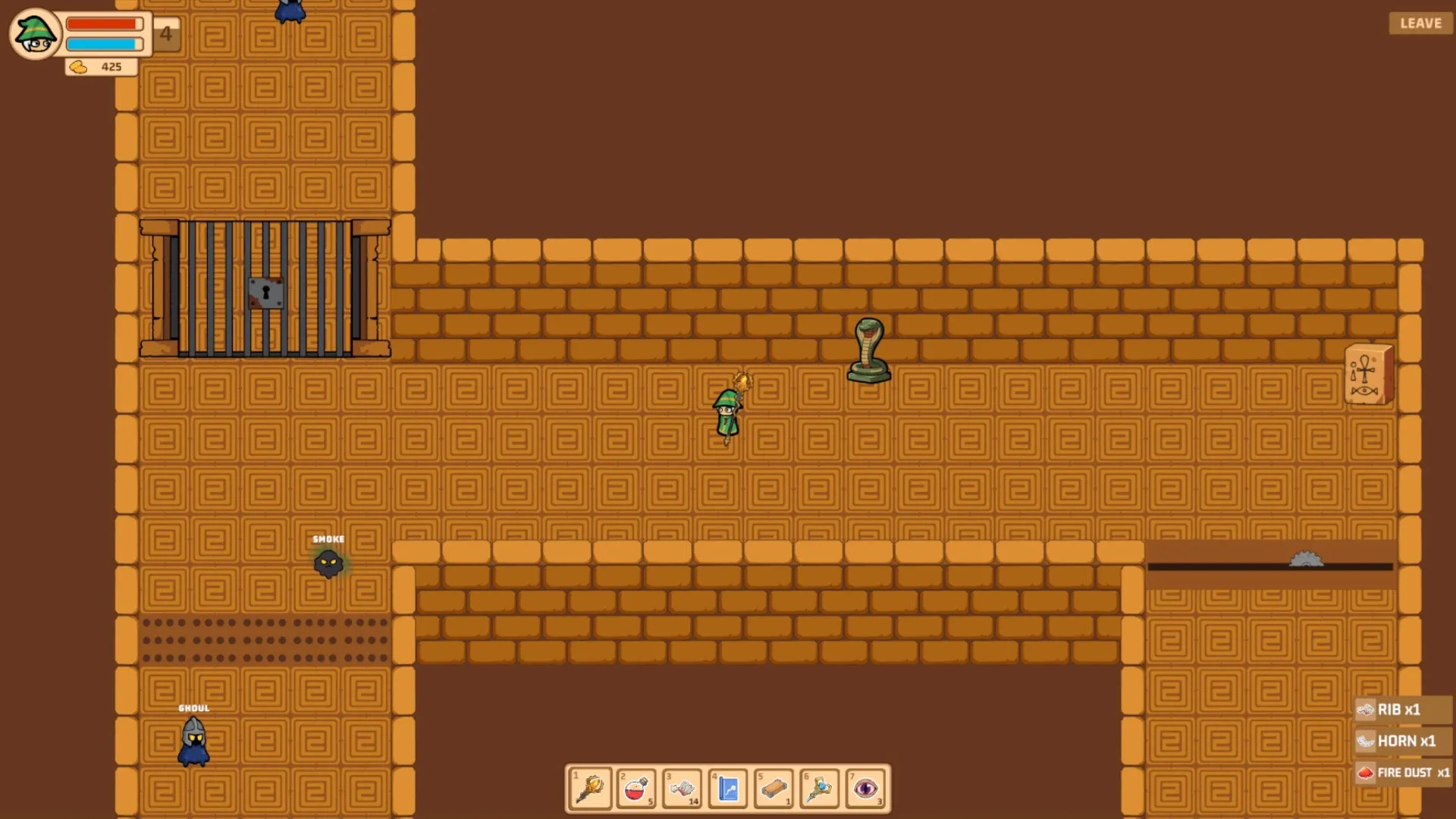Image resolution: width=1456 pixels, height=819 pixels.
Task: Select the purple eye in slot 7
Action: (865, 789)
